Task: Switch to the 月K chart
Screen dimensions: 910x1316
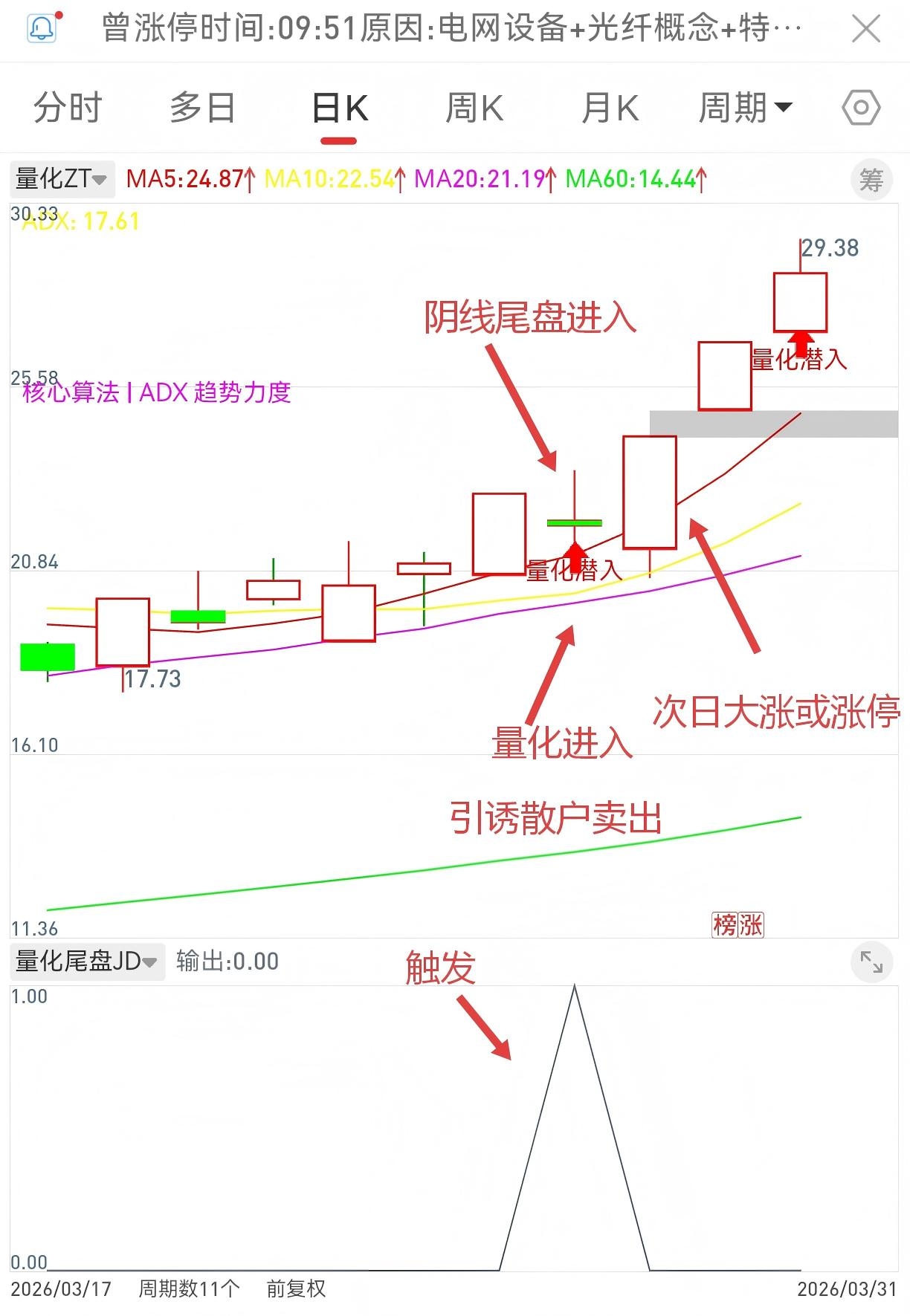Action: pyautogui.click(x=610, y=108)
